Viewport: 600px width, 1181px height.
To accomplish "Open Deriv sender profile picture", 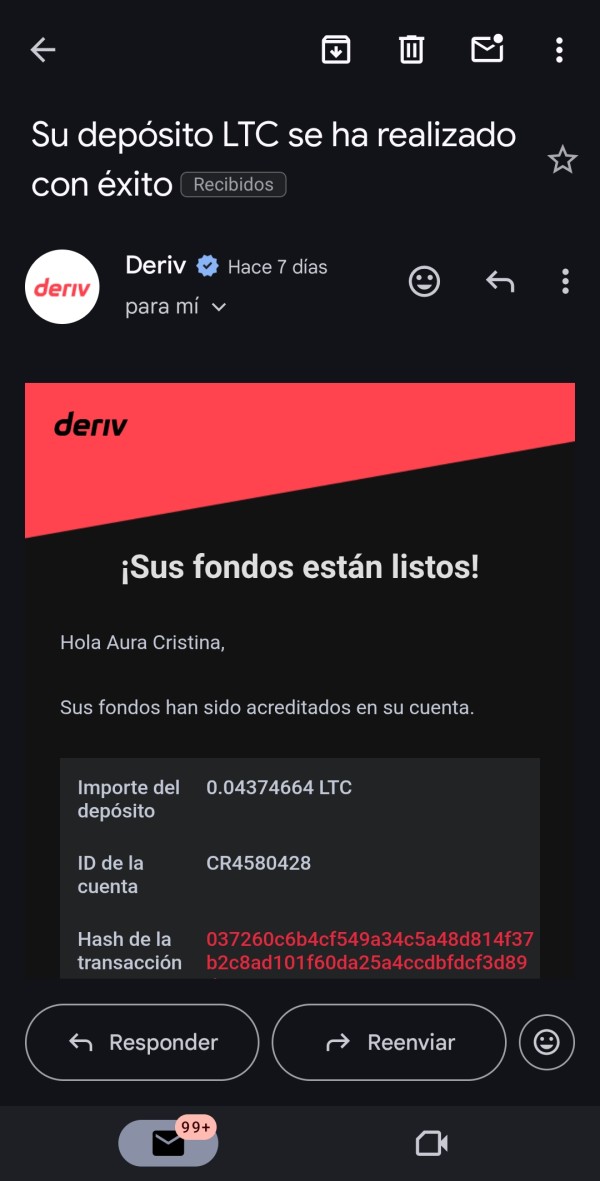I will pos(62,287).
